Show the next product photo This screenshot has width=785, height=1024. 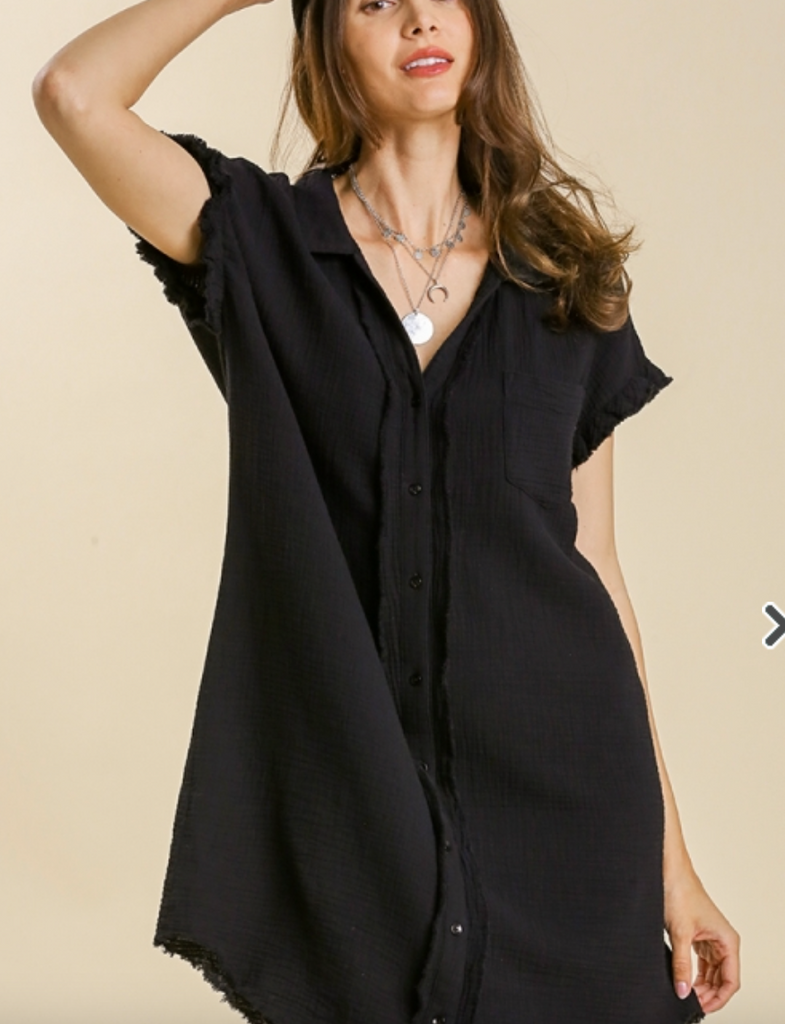click(x=773, y=626)
